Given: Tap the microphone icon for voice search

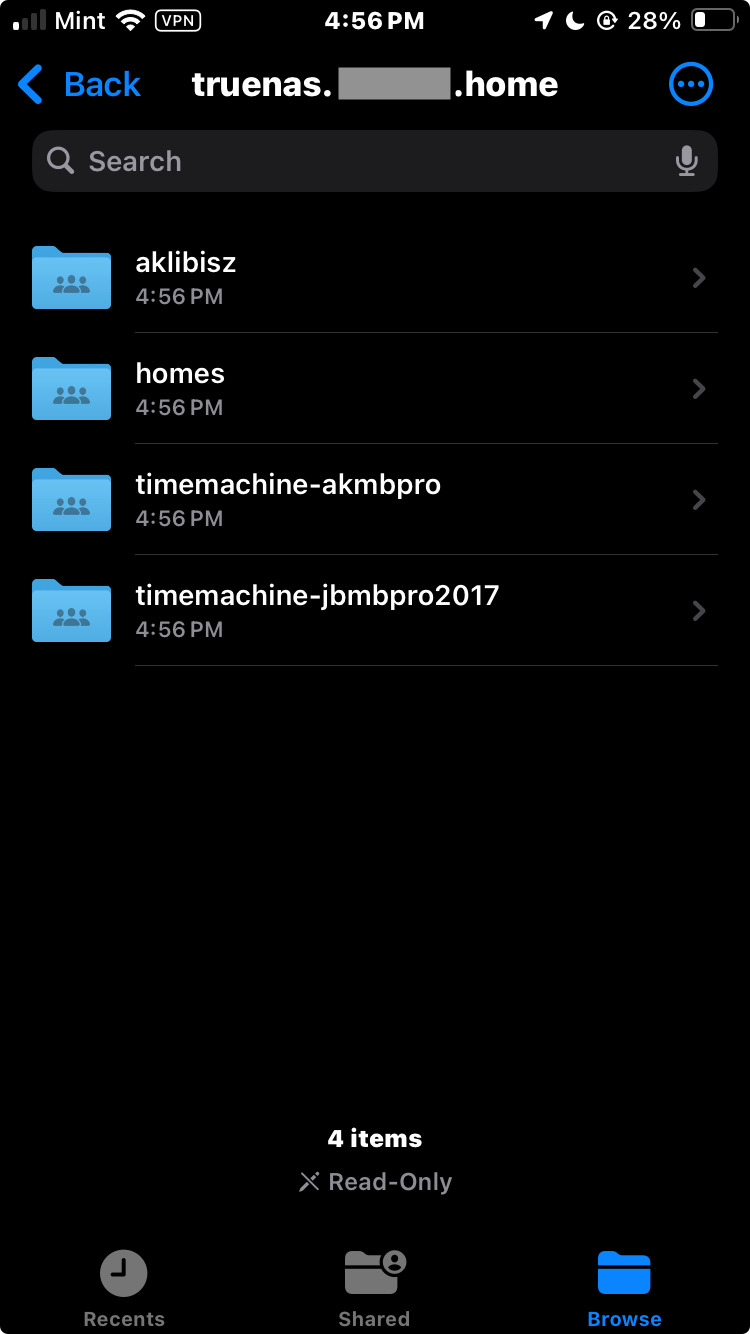Looking at the screenshot, I should (687, 160).
